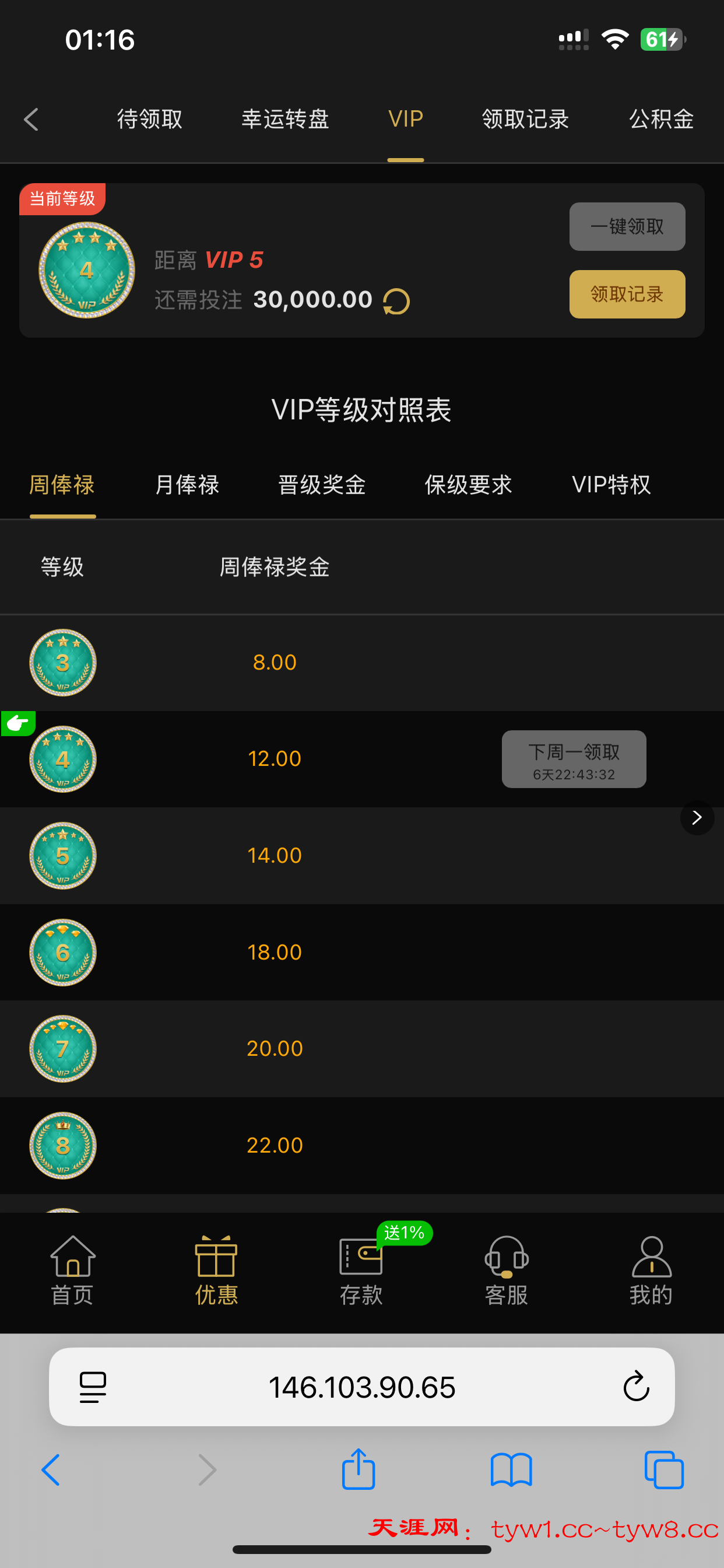Switch to the 待领取 tab
This screenshot has height=1568, width=724.
click(150, 120)
